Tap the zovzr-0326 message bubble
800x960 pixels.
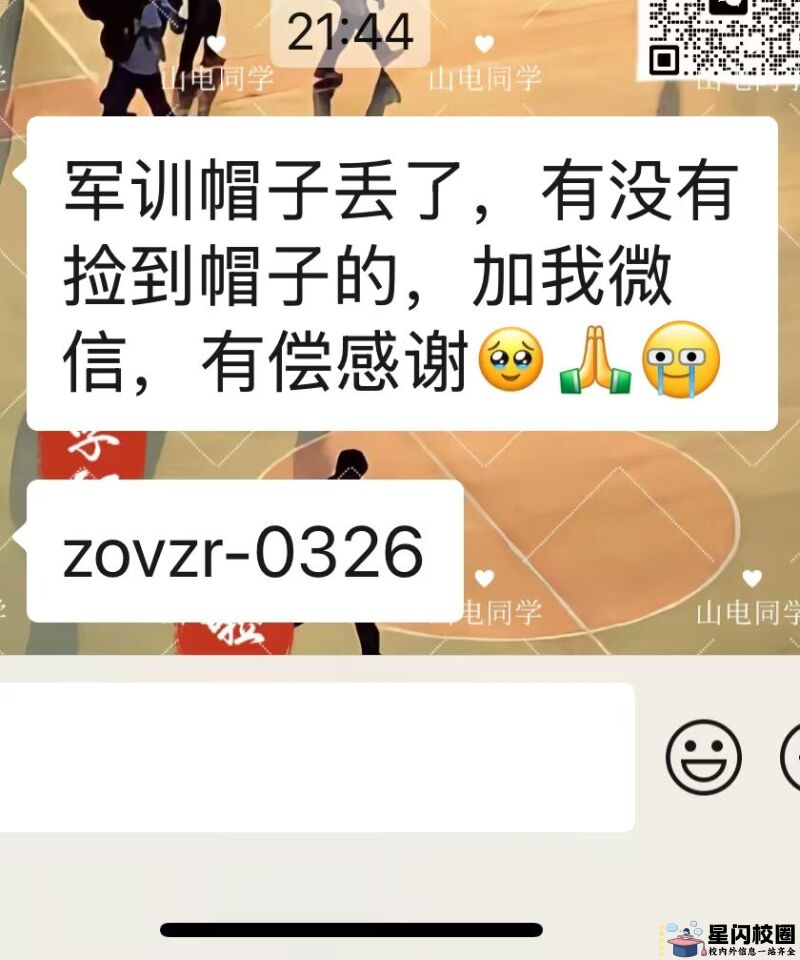click(x=244, y=551)
